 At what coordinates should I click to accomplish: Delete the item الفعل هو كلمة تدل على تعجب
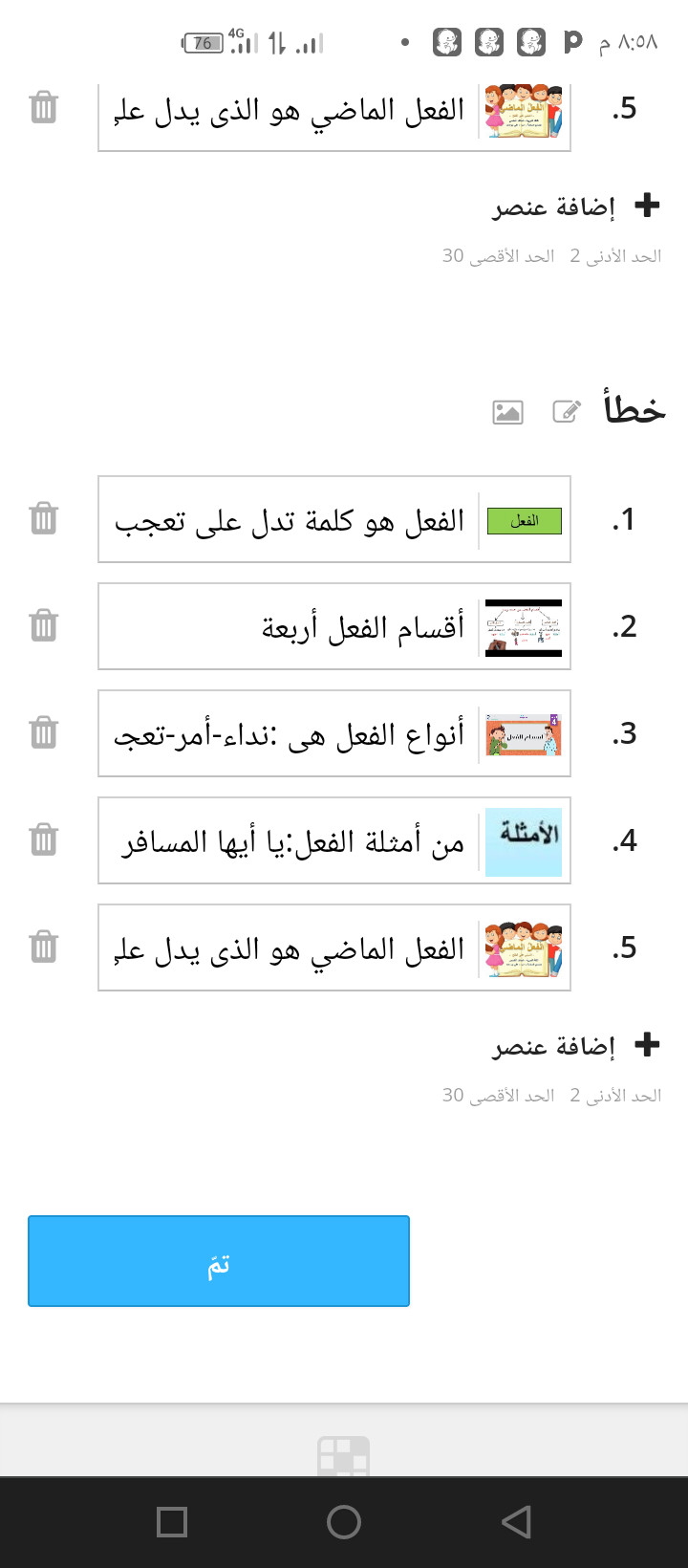click(44, 518)
